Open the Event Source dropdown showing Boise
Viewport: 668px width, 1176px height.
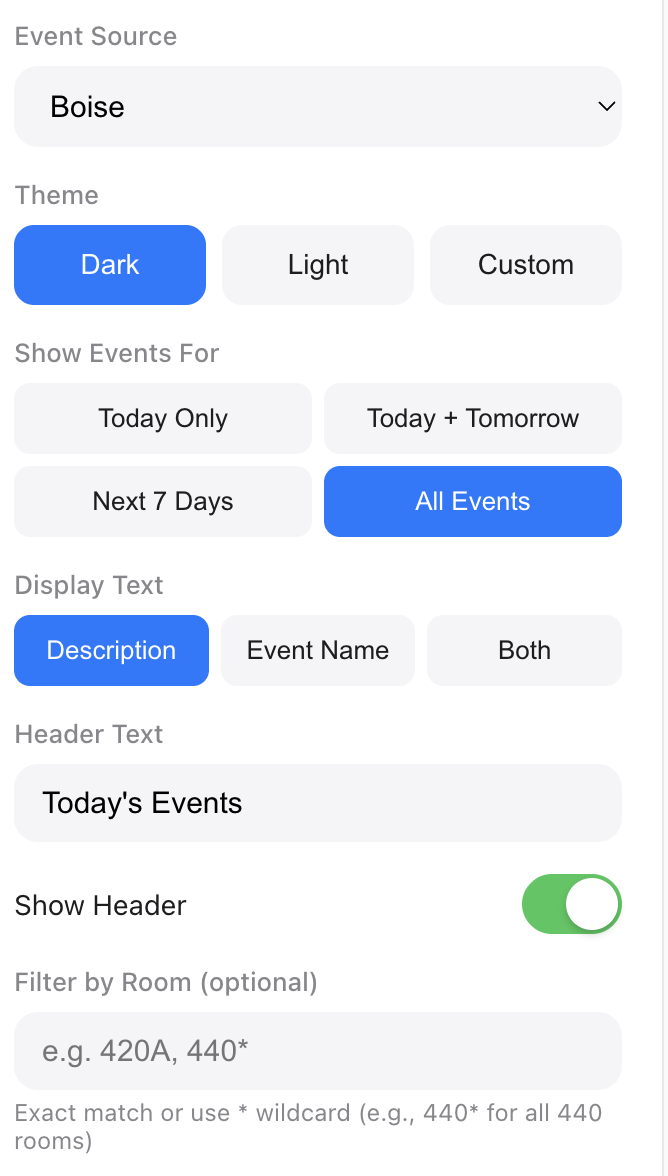pos(318,107)
